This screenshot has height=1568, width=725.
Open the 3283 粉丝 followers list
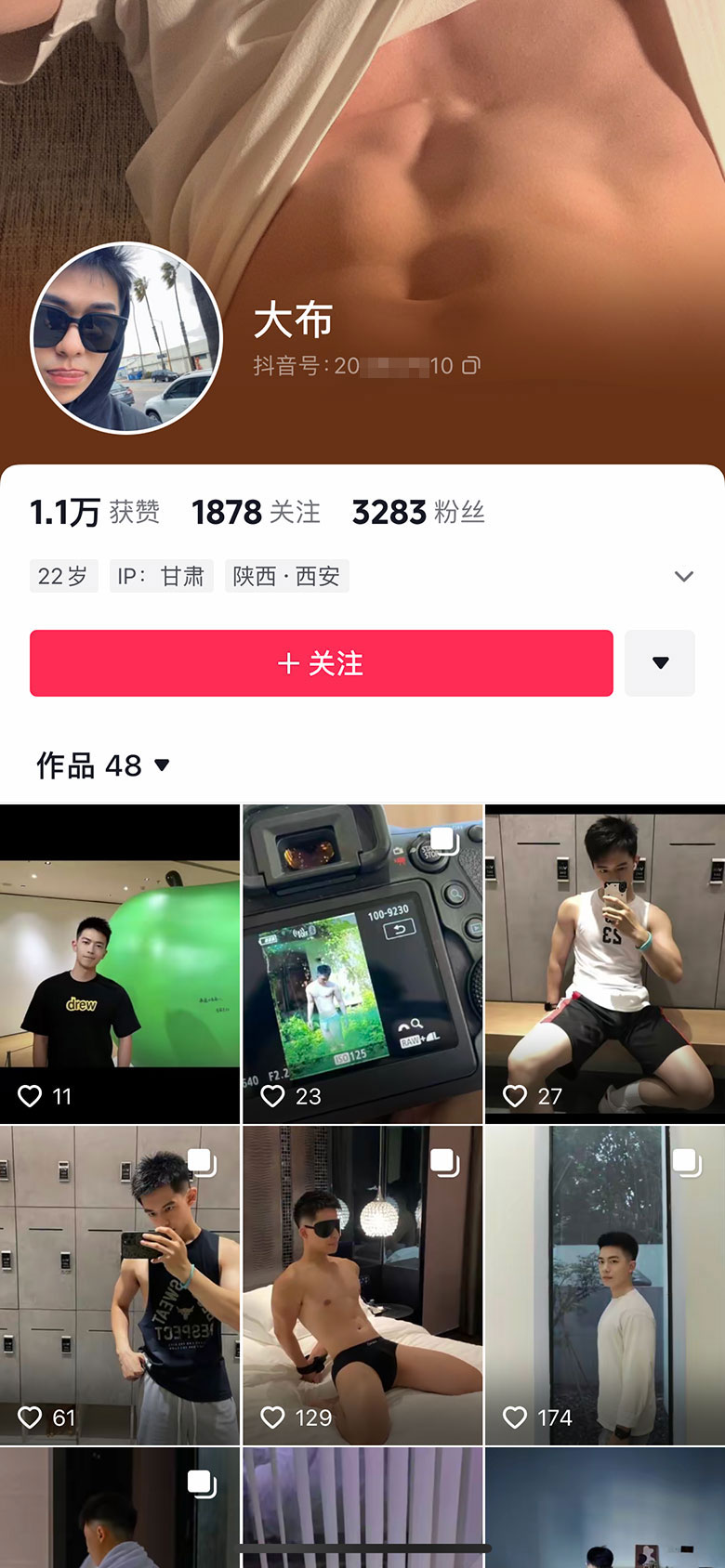(x=418, y=512)
